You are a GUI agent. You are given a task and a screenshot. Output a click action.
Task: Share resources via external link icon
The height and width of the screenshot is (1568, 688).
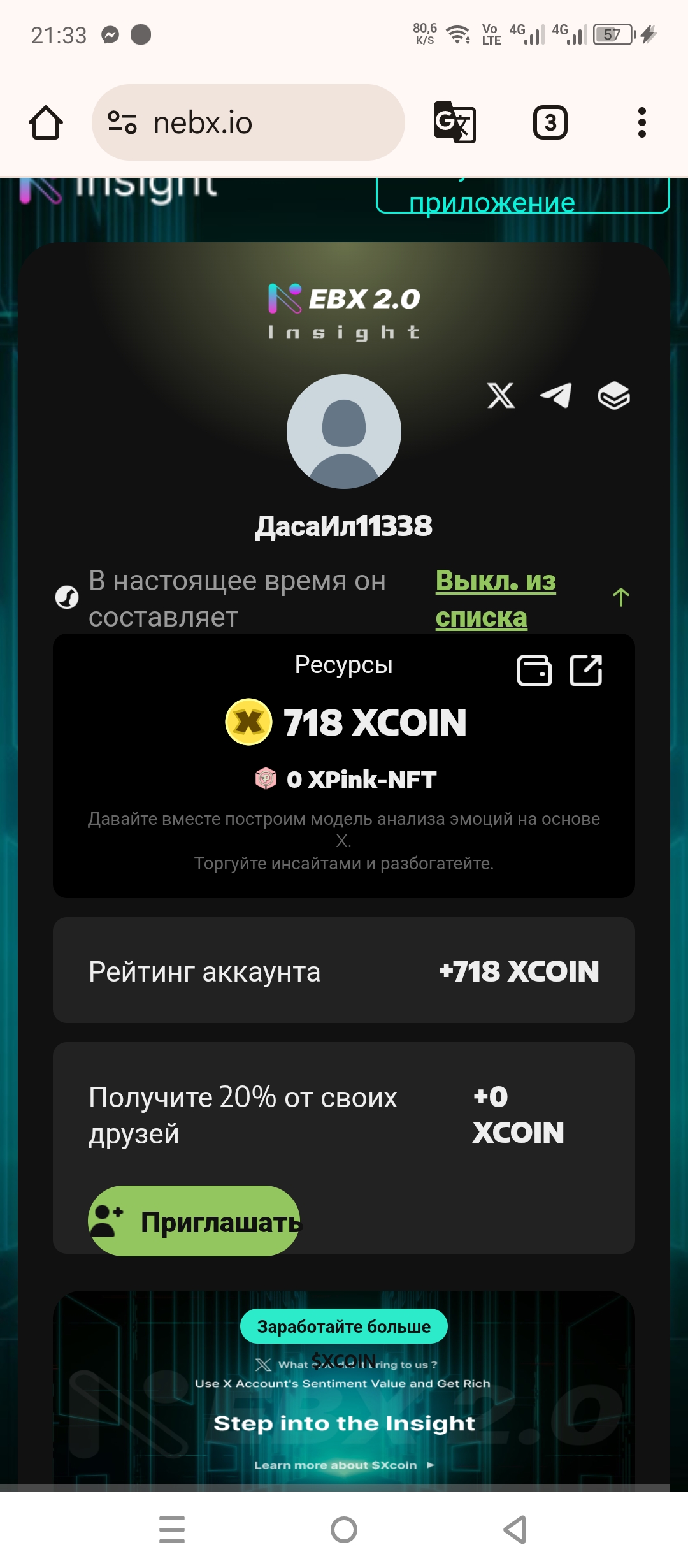585,671
